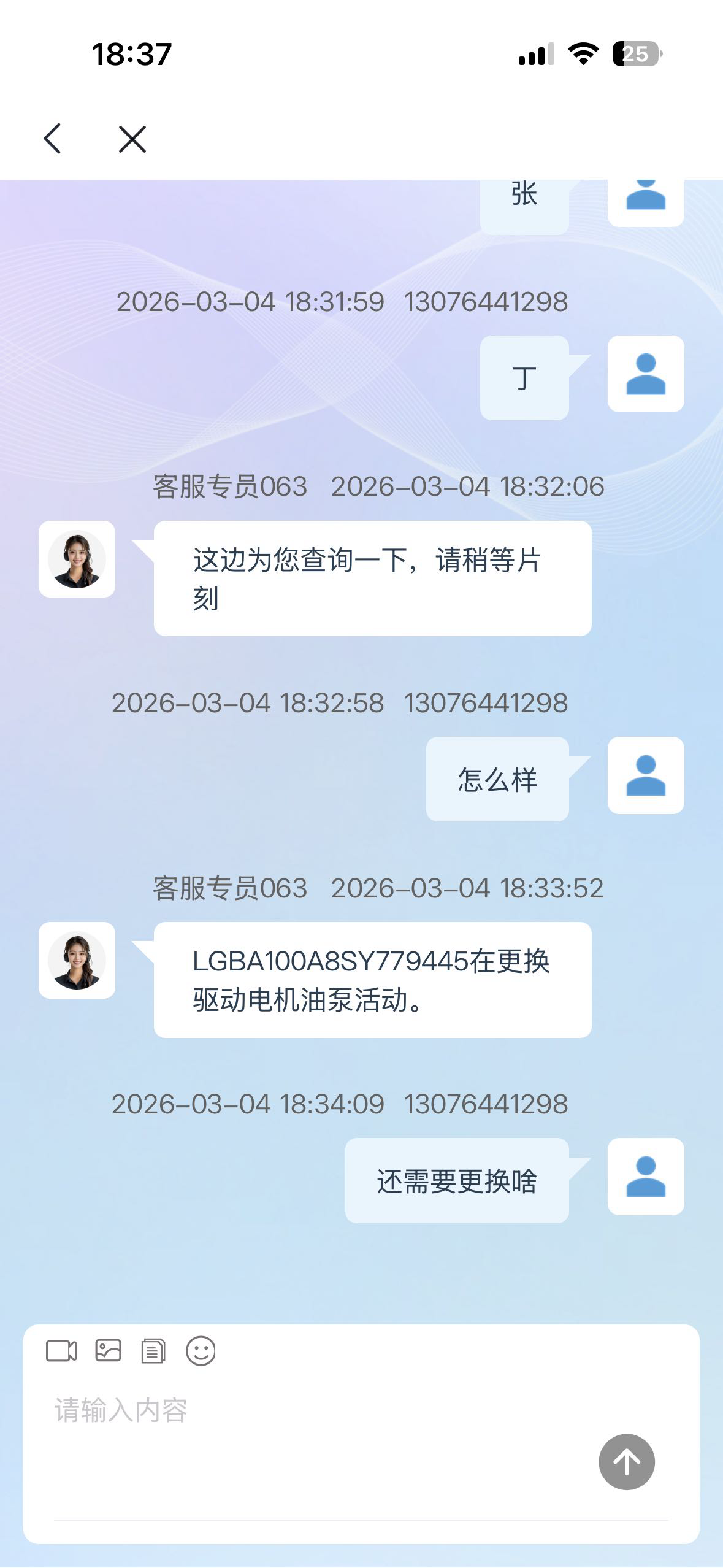The image size is (723, 1568).
Task: Close the customer service chat
Action: pyautogui.click(x=132, y=139)
